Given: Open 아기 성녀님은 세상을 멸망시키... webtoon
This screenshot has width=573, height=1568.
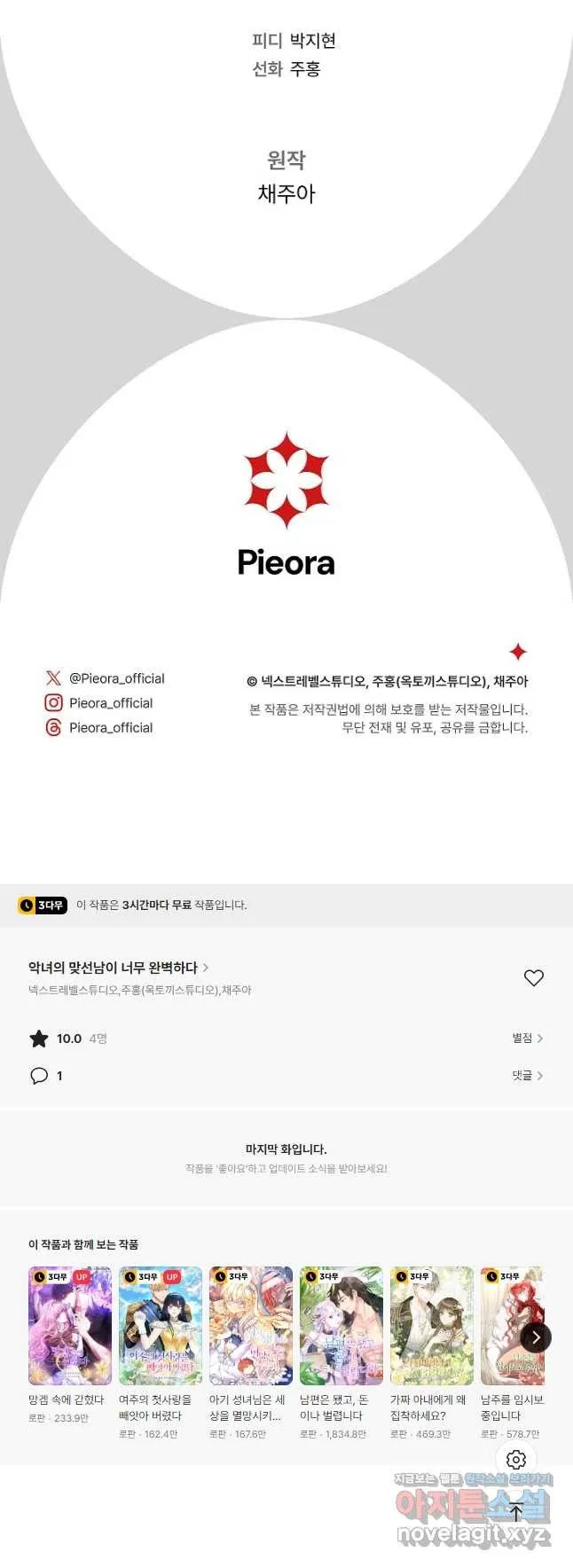Looking at the screenshot, I should [251, 1326].
